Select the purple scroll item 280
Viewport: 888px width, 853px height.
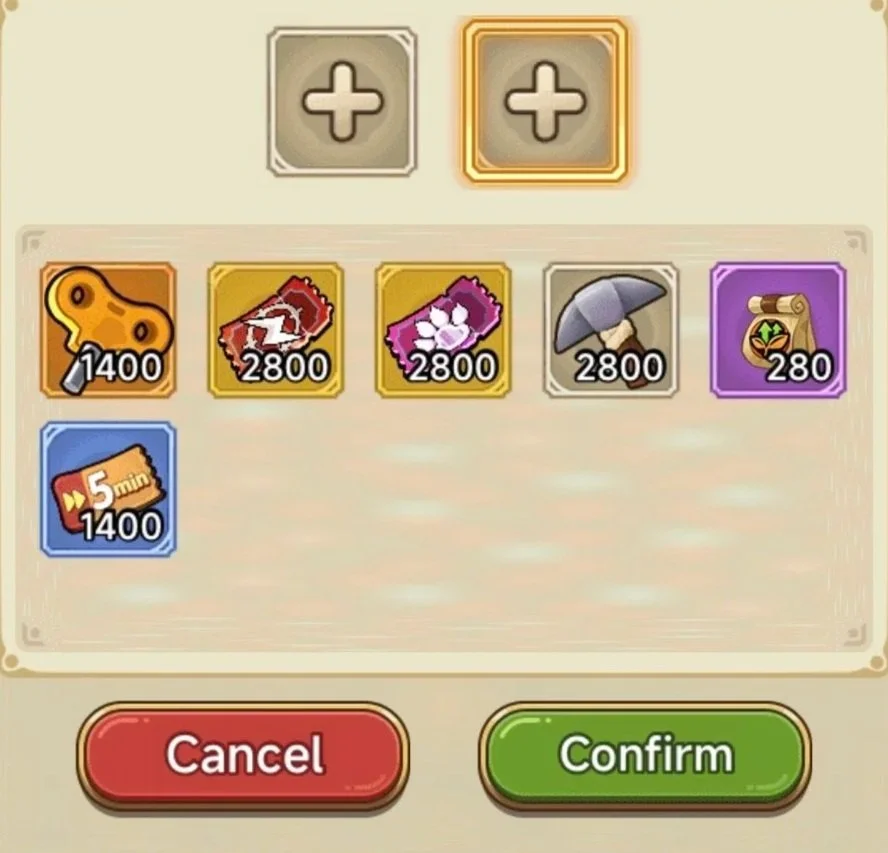tap(779, 330)
